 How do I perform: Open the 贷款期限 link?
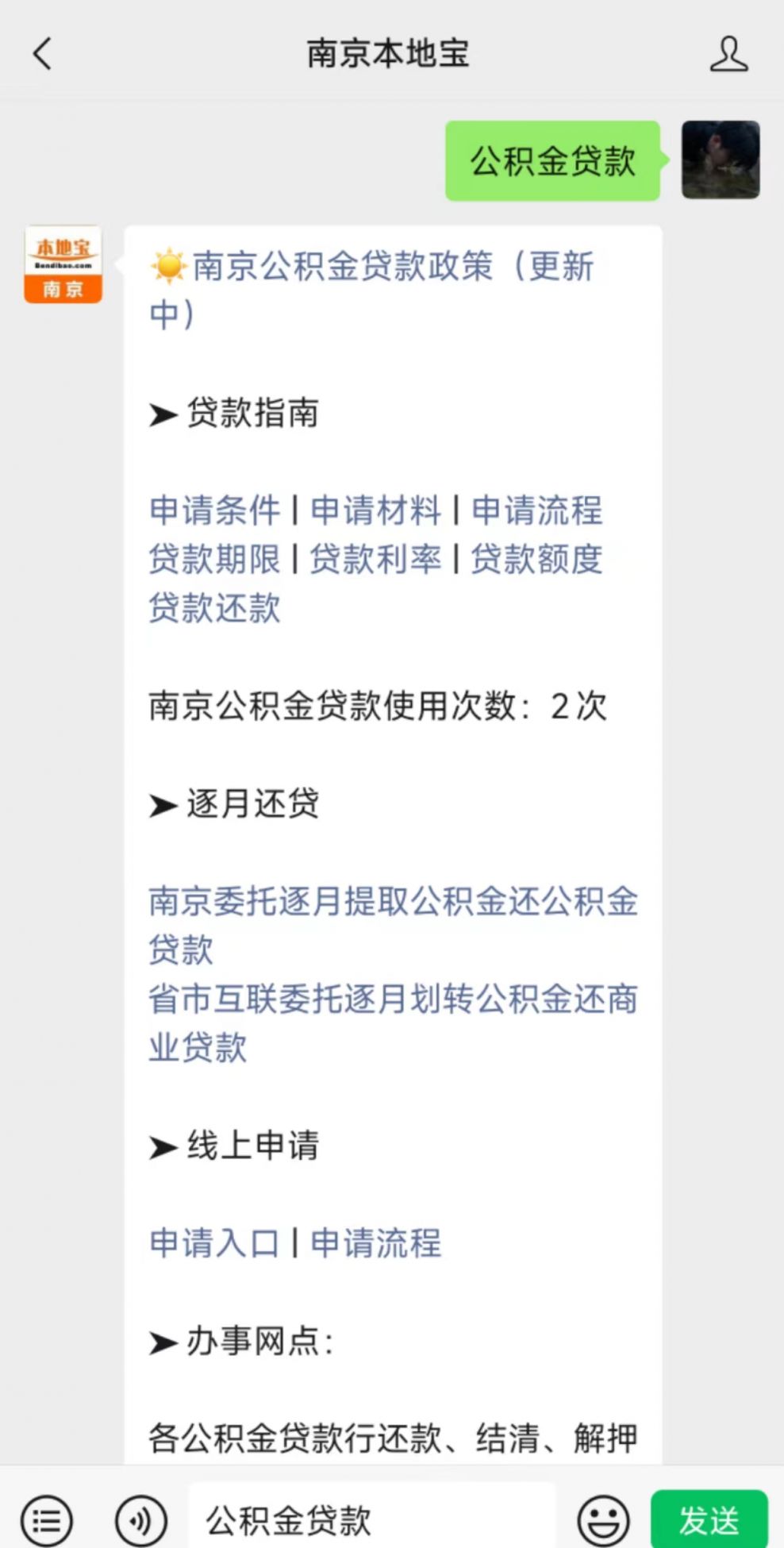point(214,560)
